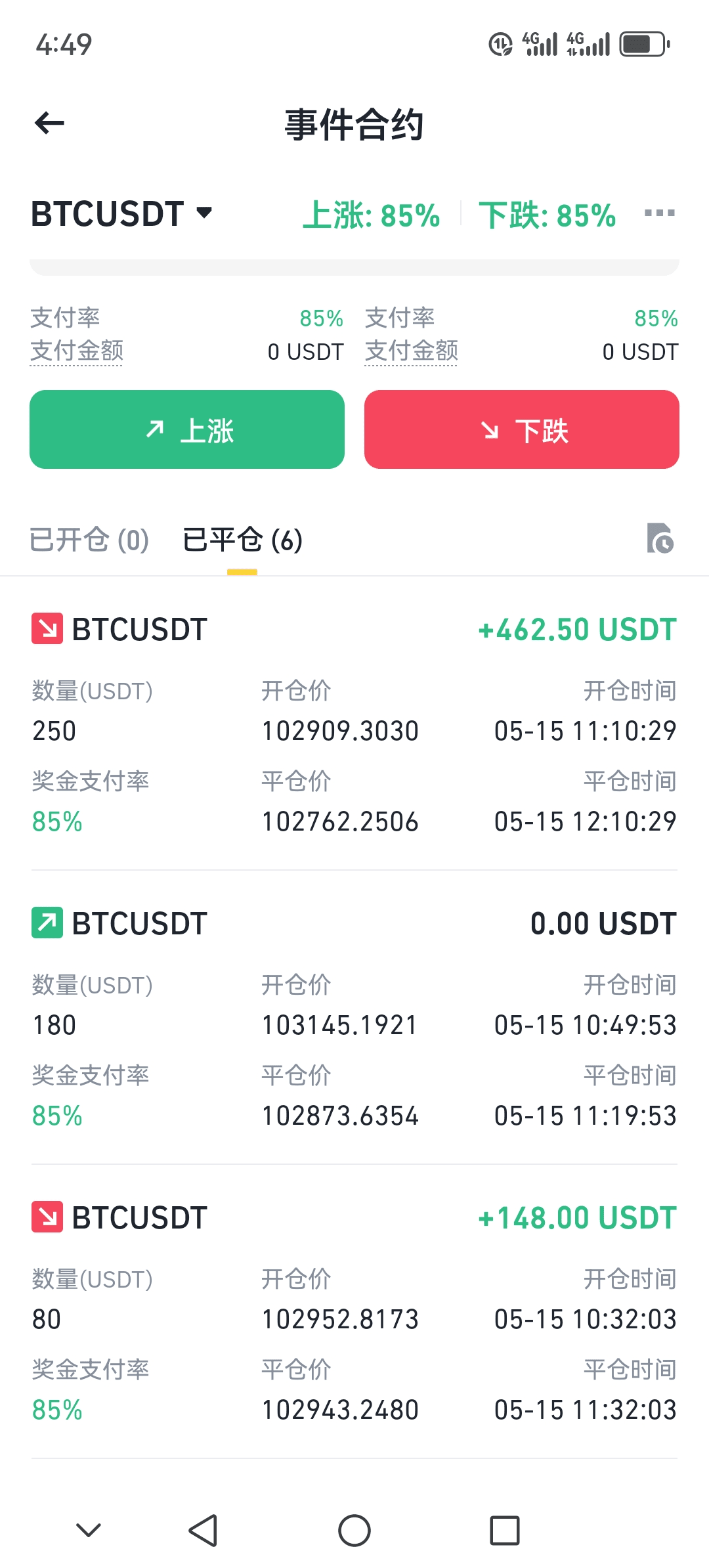Tap the red 下跌 button
Screen dimensions: 709x1568
tap(522, 429)
